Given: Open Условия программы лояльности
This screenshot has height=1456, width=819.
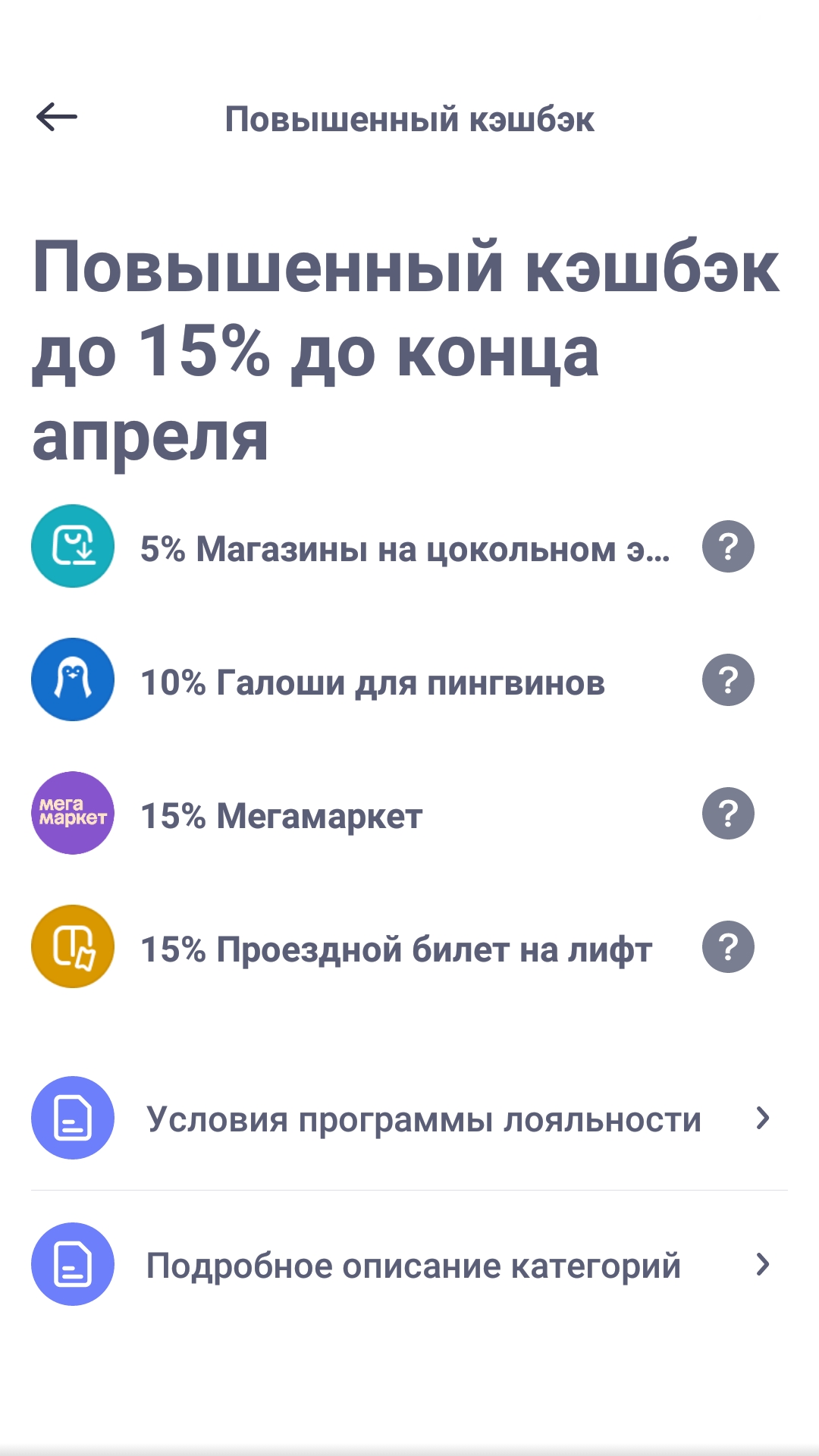Looking at the screenshot, I should point(409,1118).
